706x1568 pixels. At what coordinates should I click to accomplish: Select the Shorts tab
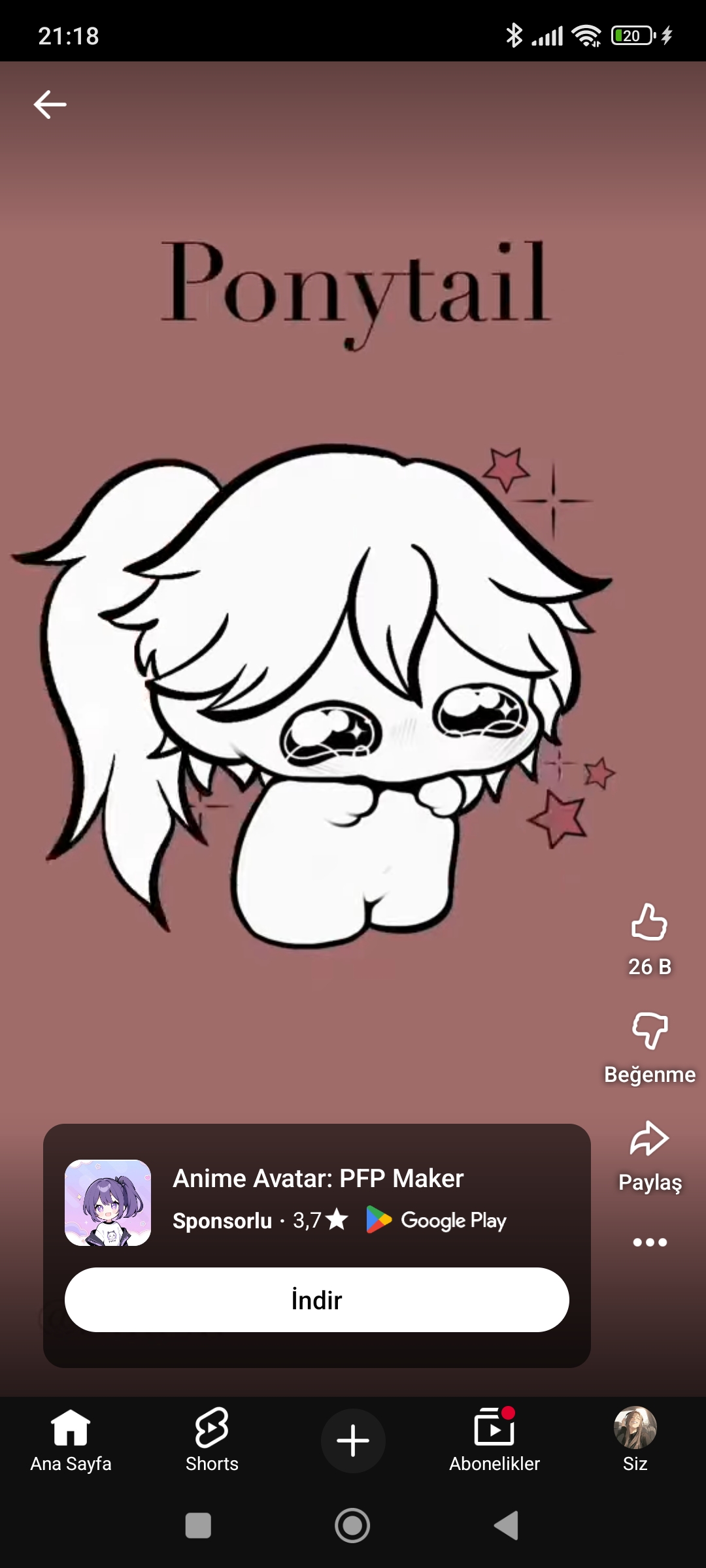coord(212,1440)
